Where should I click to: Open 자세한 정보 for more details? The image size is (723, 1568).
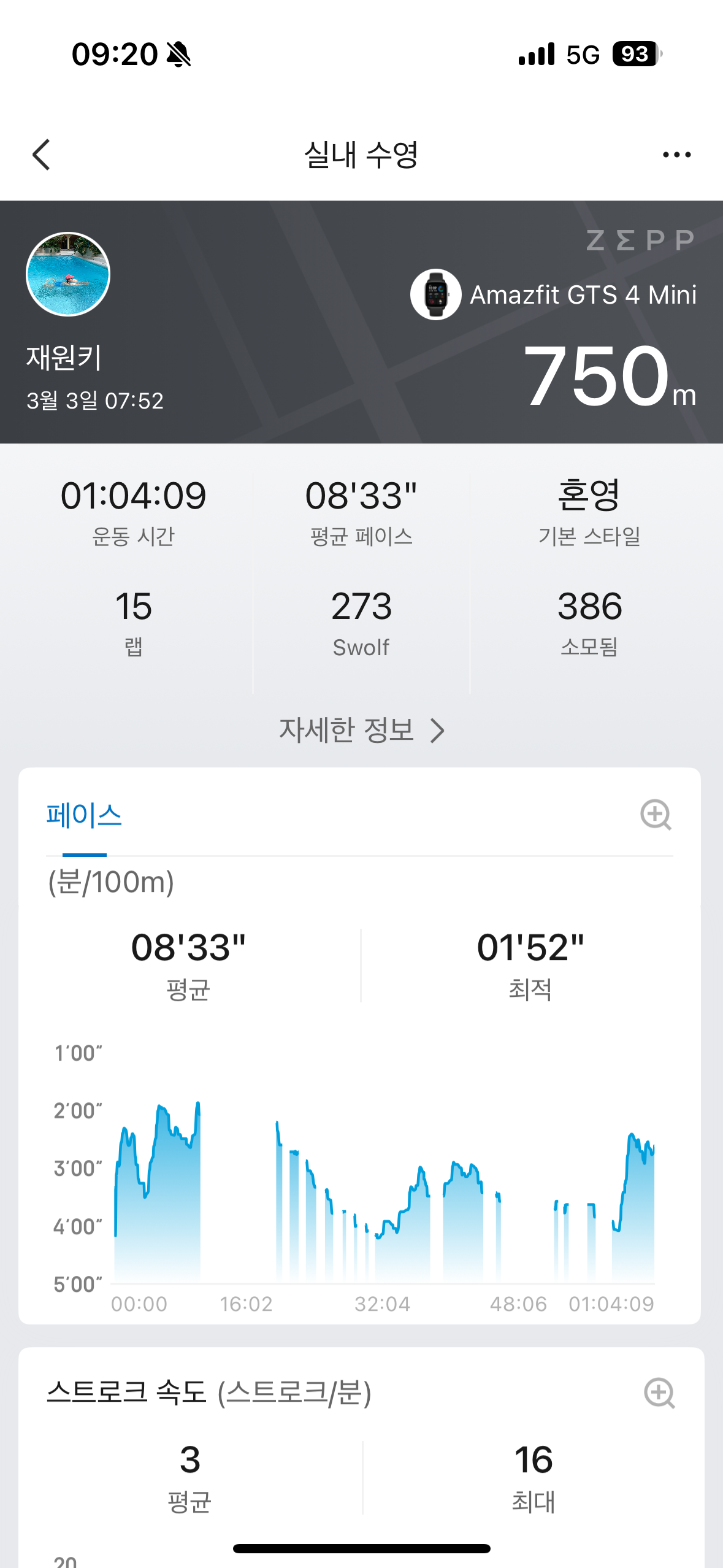coord(361,730)
